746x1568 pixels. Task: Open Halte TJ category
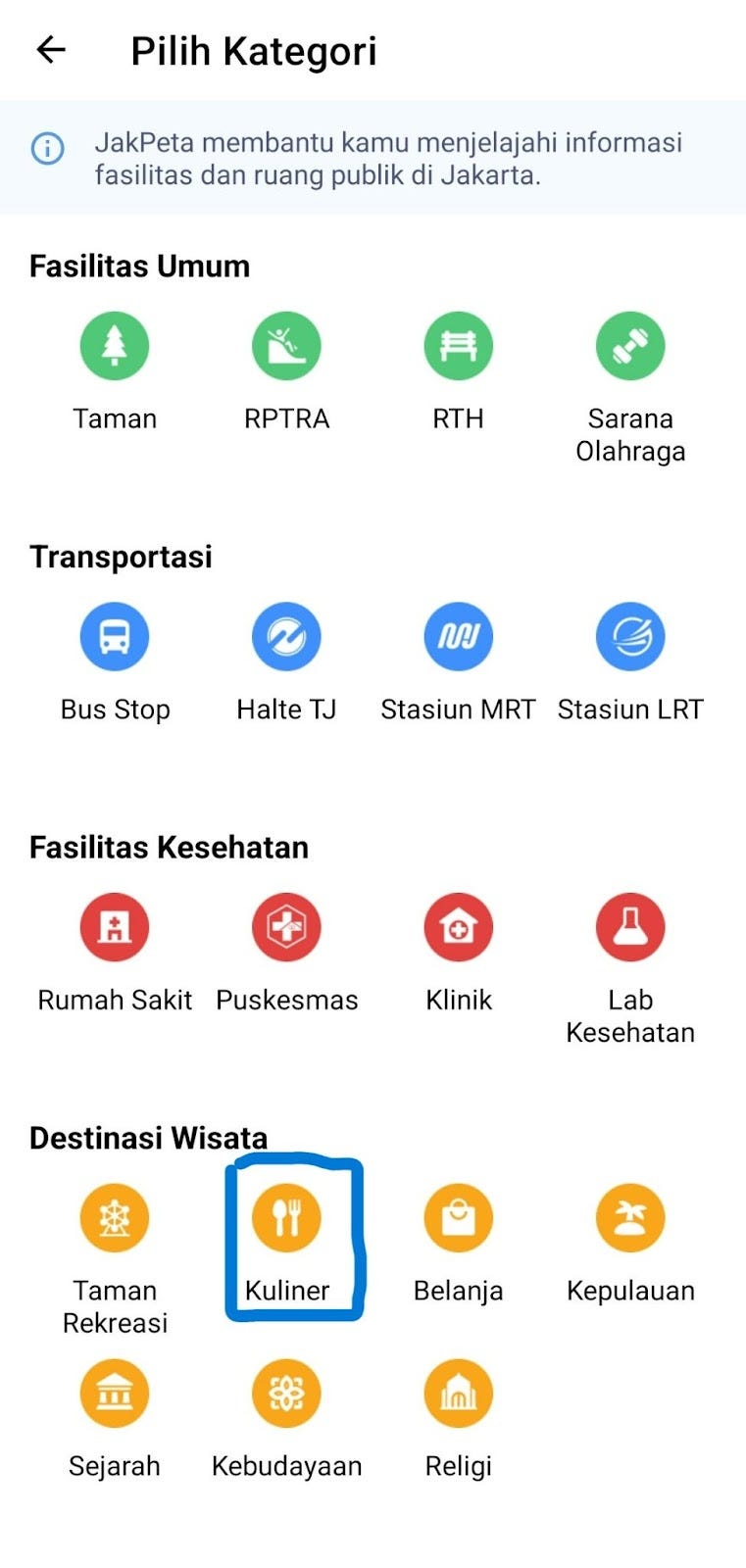click(x=286, y=637)
